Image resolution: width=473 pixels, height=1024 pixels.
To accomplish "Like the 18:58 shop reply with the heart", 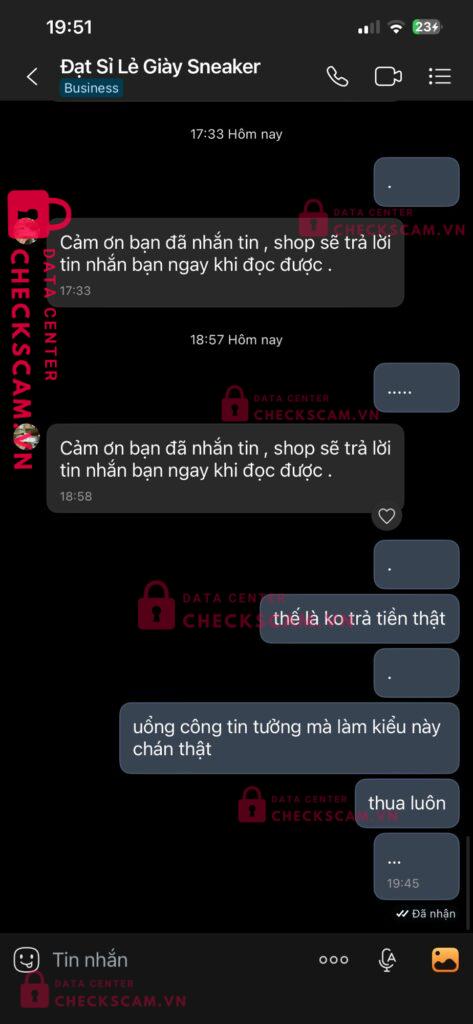I will [x=387, y=517].
